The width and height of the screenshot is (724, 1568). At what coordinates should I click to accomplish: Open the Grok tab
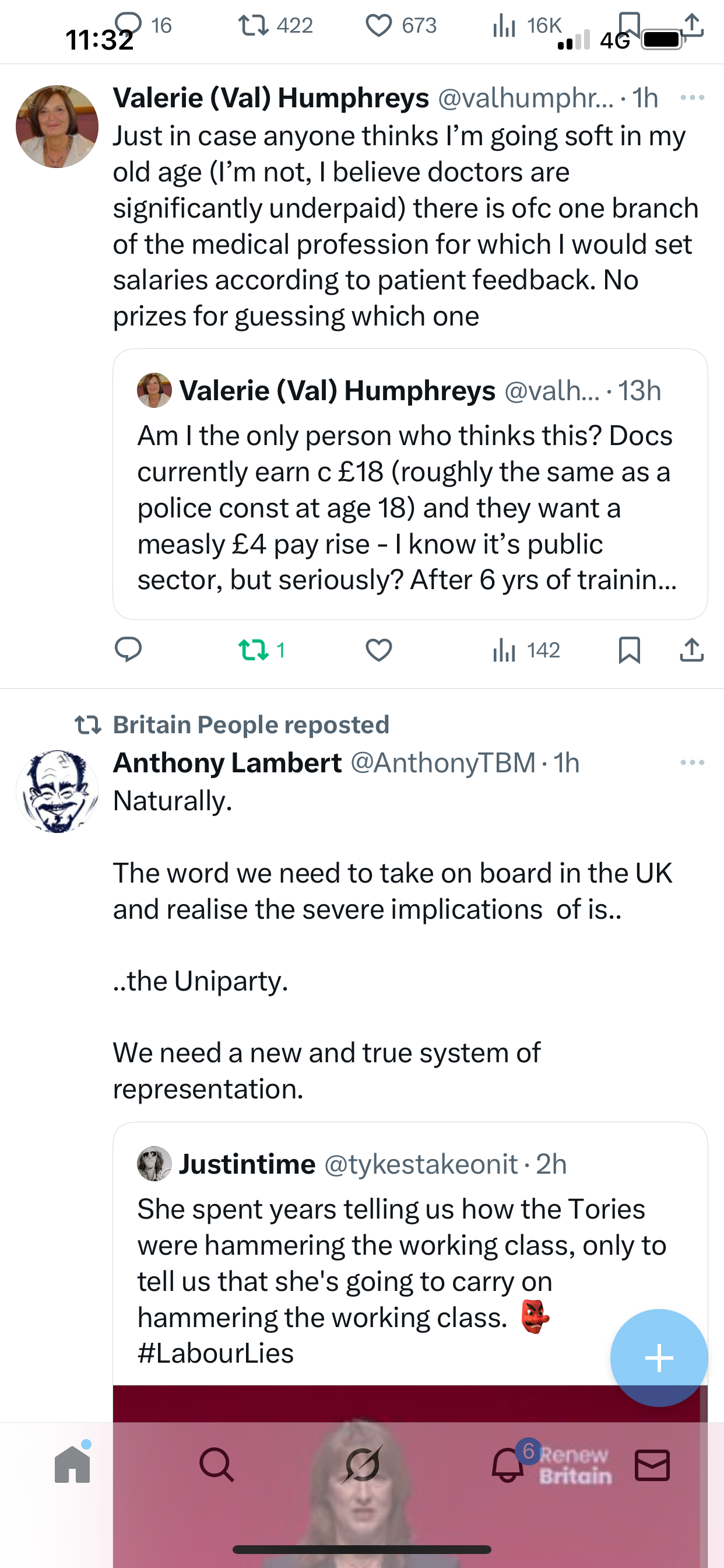click(362, 1465)
